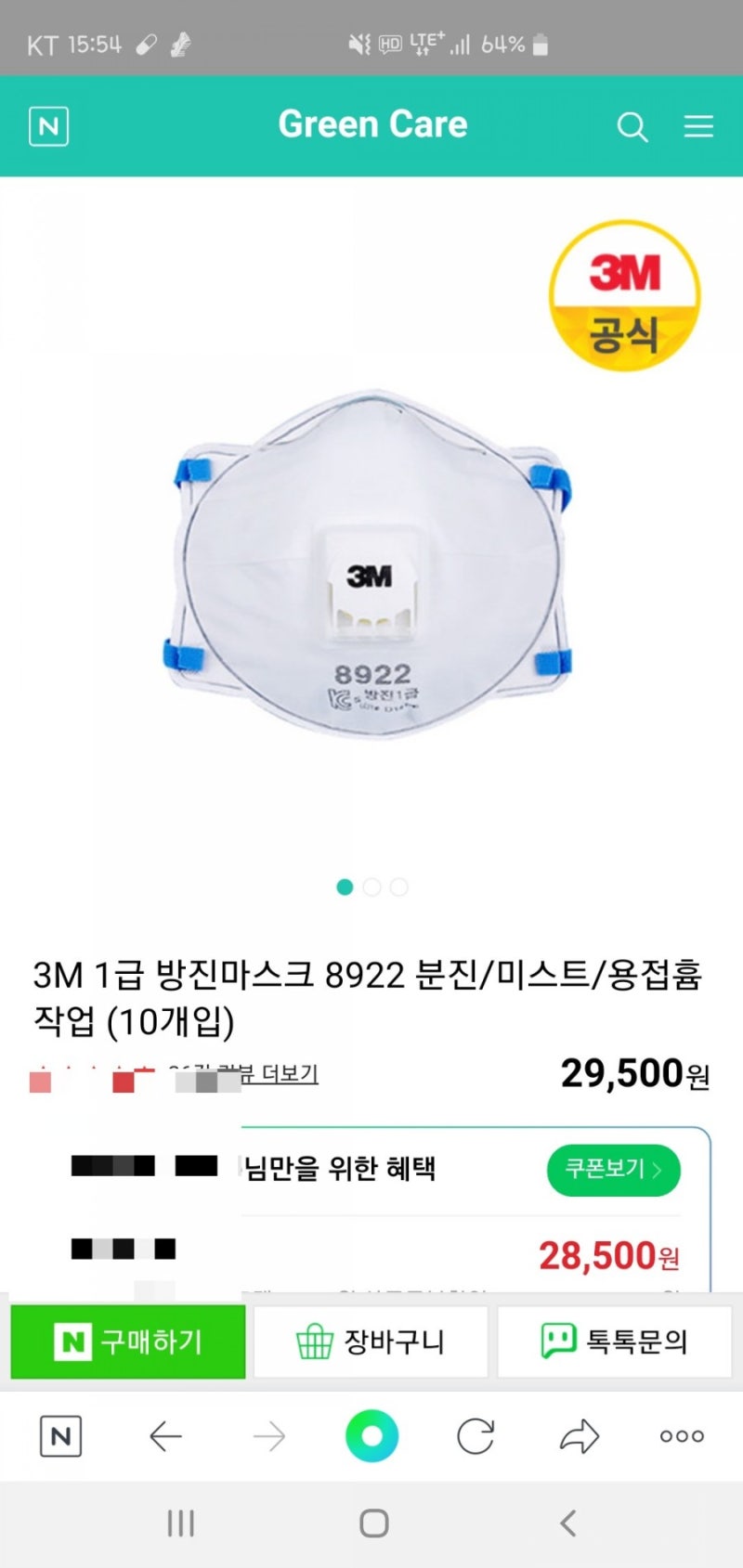The image size is (743, 1568).
Task: Select the shopping basket icon labeled 장바구니
Action: point(370,1341)
